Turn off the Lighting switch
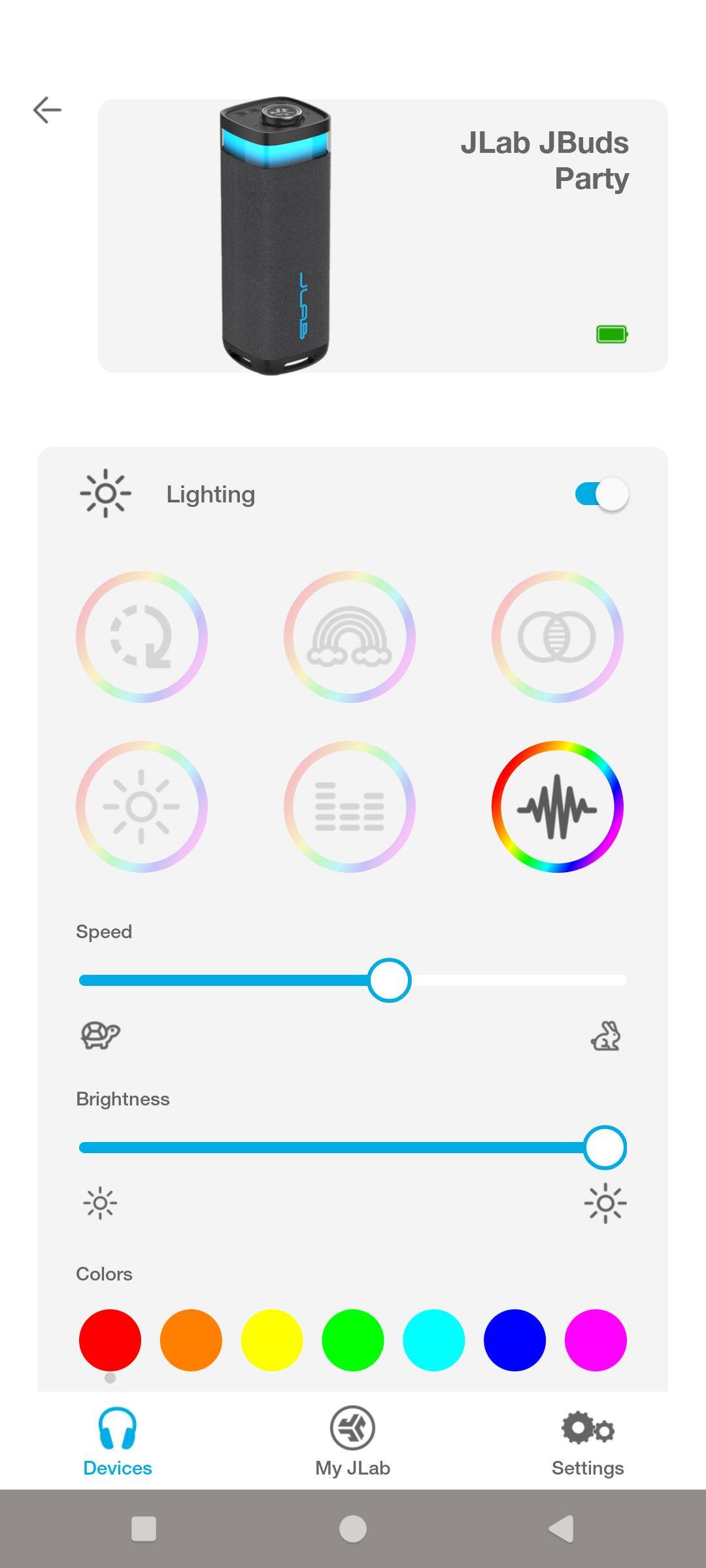706x1568 pixels. click(601, 495)
